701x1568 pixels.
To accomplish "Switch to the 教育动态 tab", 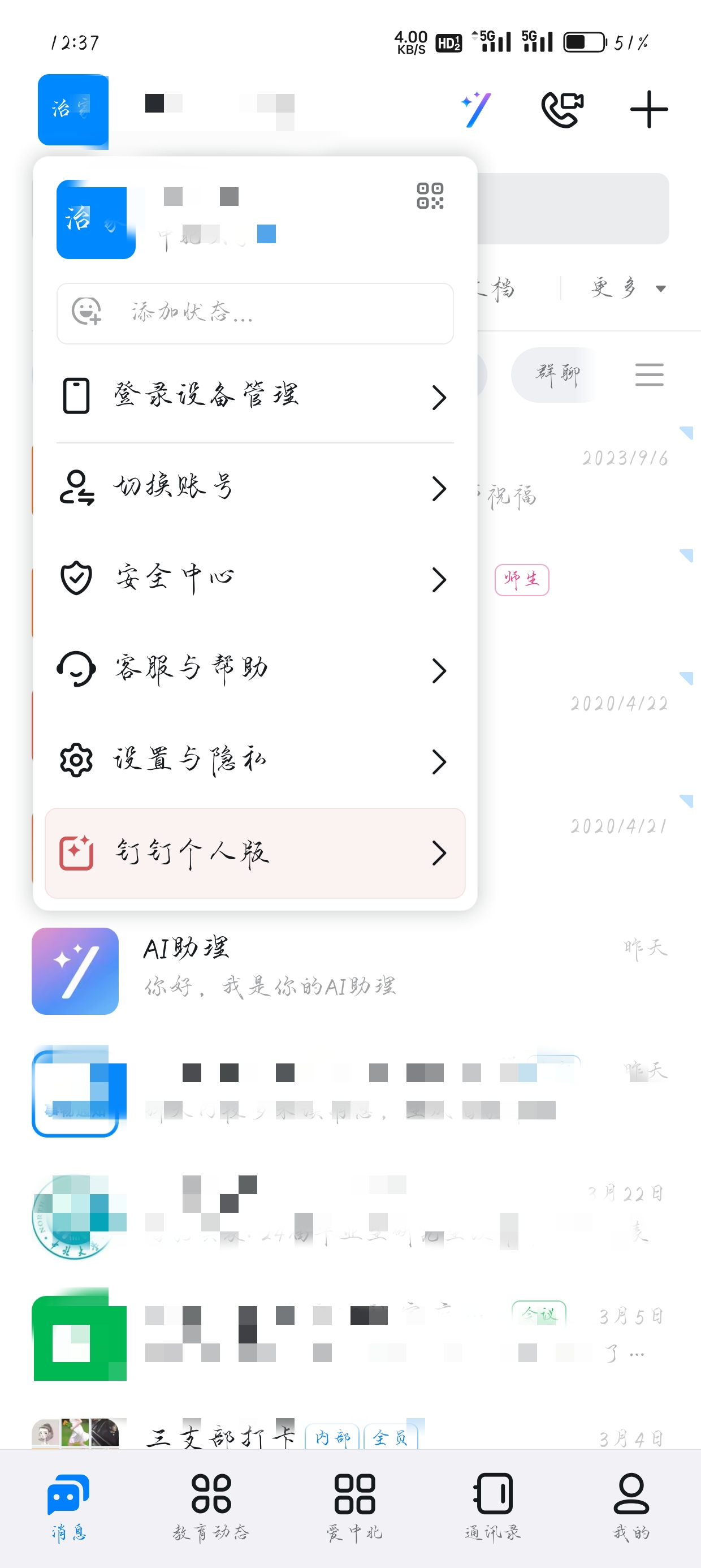I will click(x=210, y=1505).
